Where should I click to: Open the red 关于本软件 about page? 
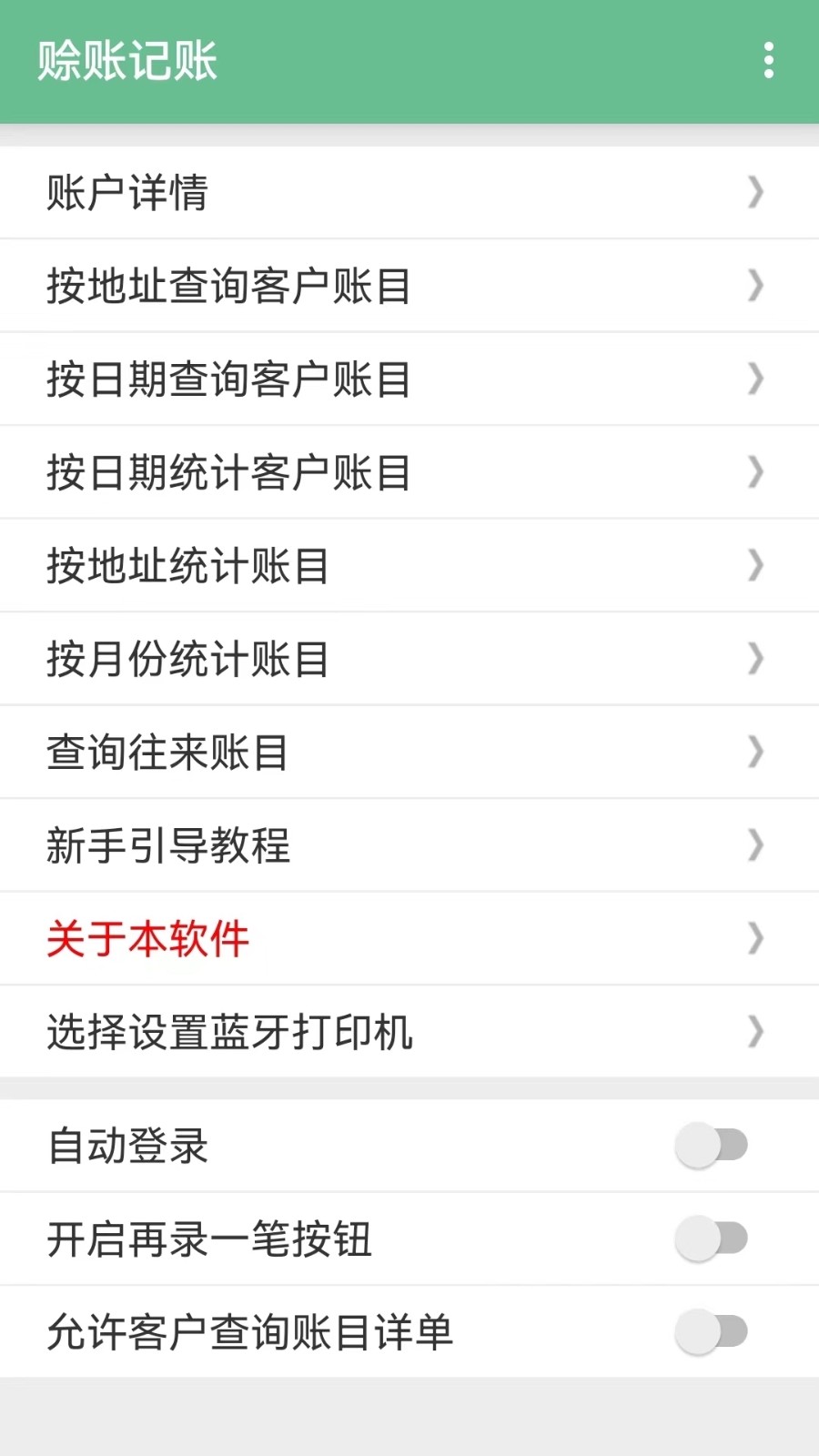tap(147, 938)
